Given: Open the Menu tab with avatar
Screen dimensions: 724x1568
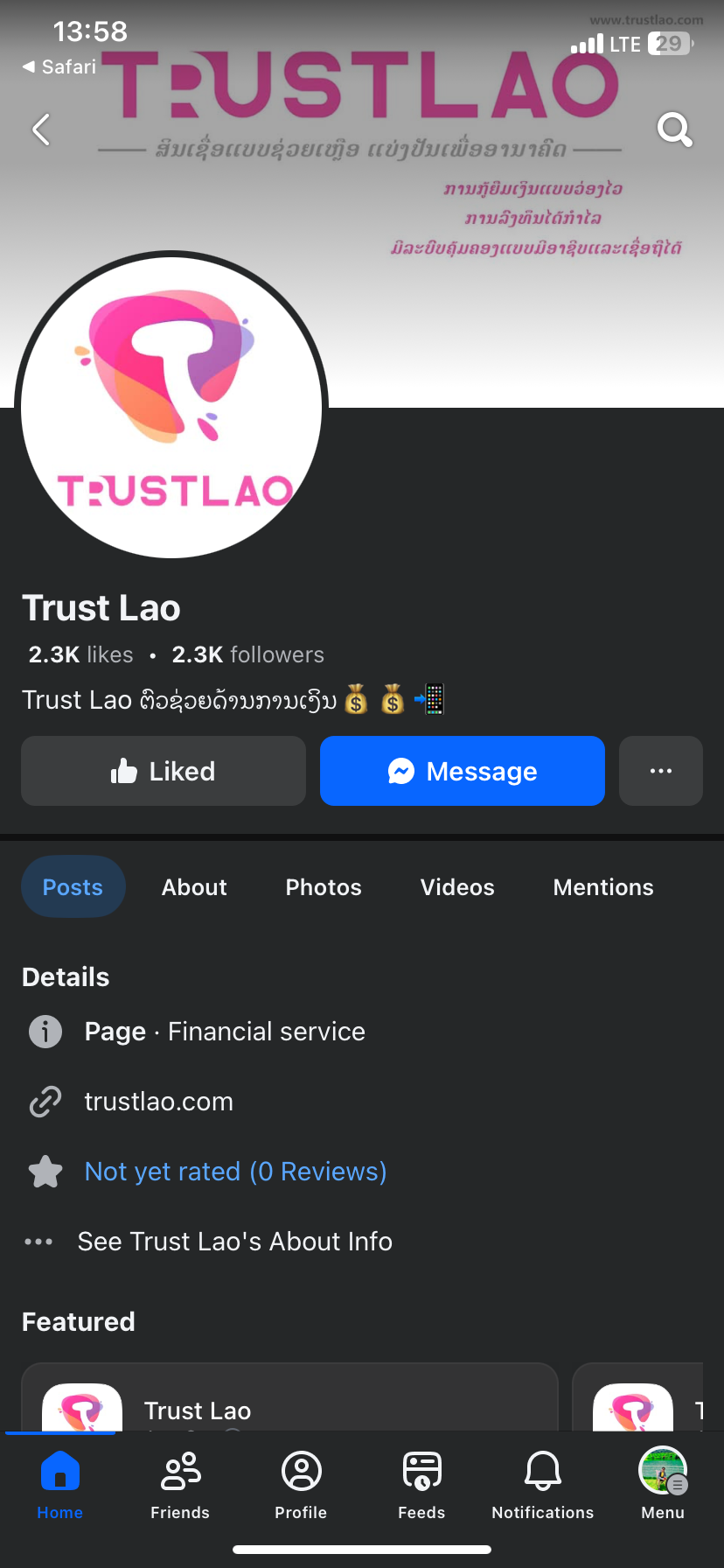Looking at the screenshot, I should (663, 1486).
